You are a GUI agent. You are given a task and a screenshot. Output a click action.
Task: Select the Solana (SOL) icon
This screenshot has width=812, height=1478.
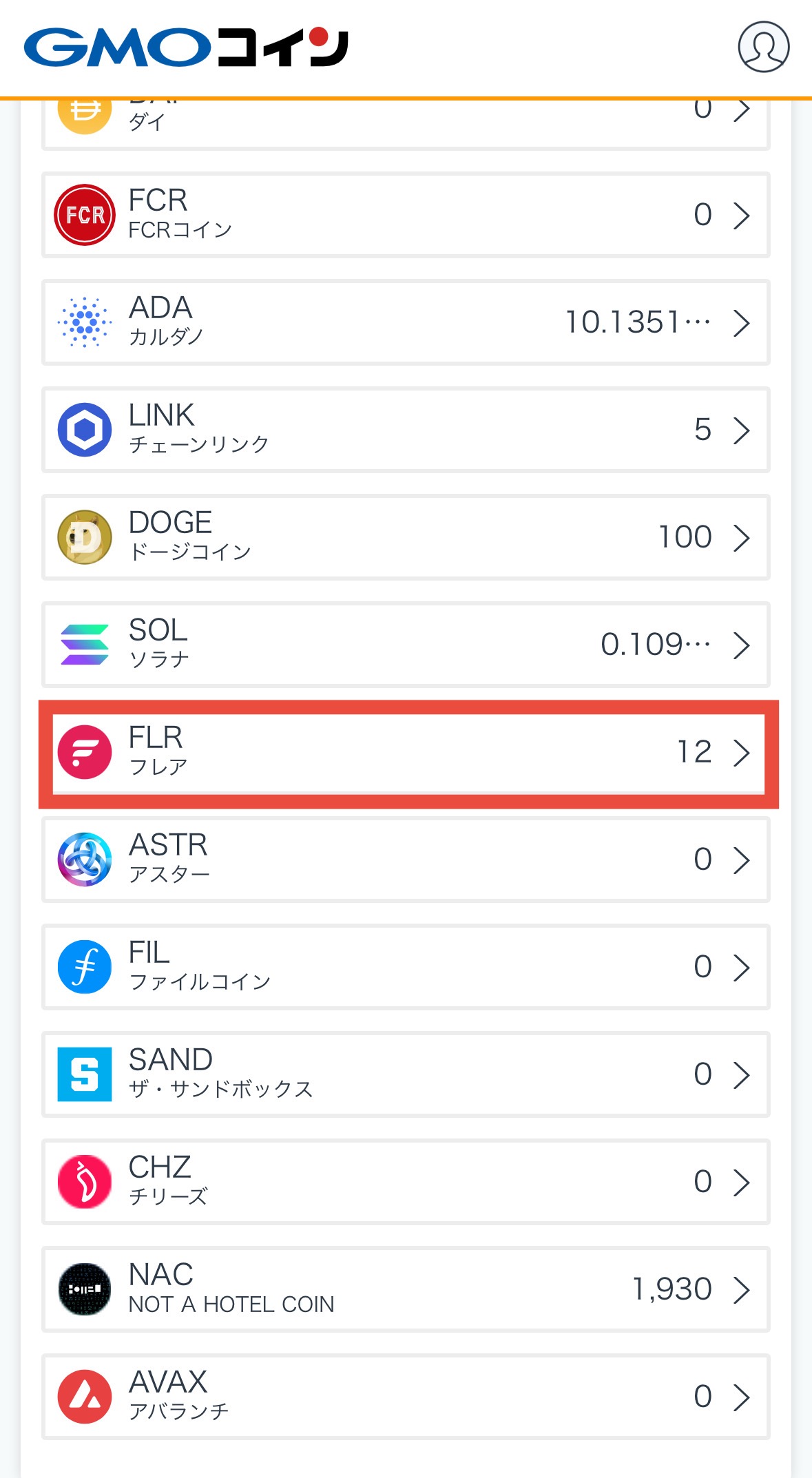coord(83,645)
